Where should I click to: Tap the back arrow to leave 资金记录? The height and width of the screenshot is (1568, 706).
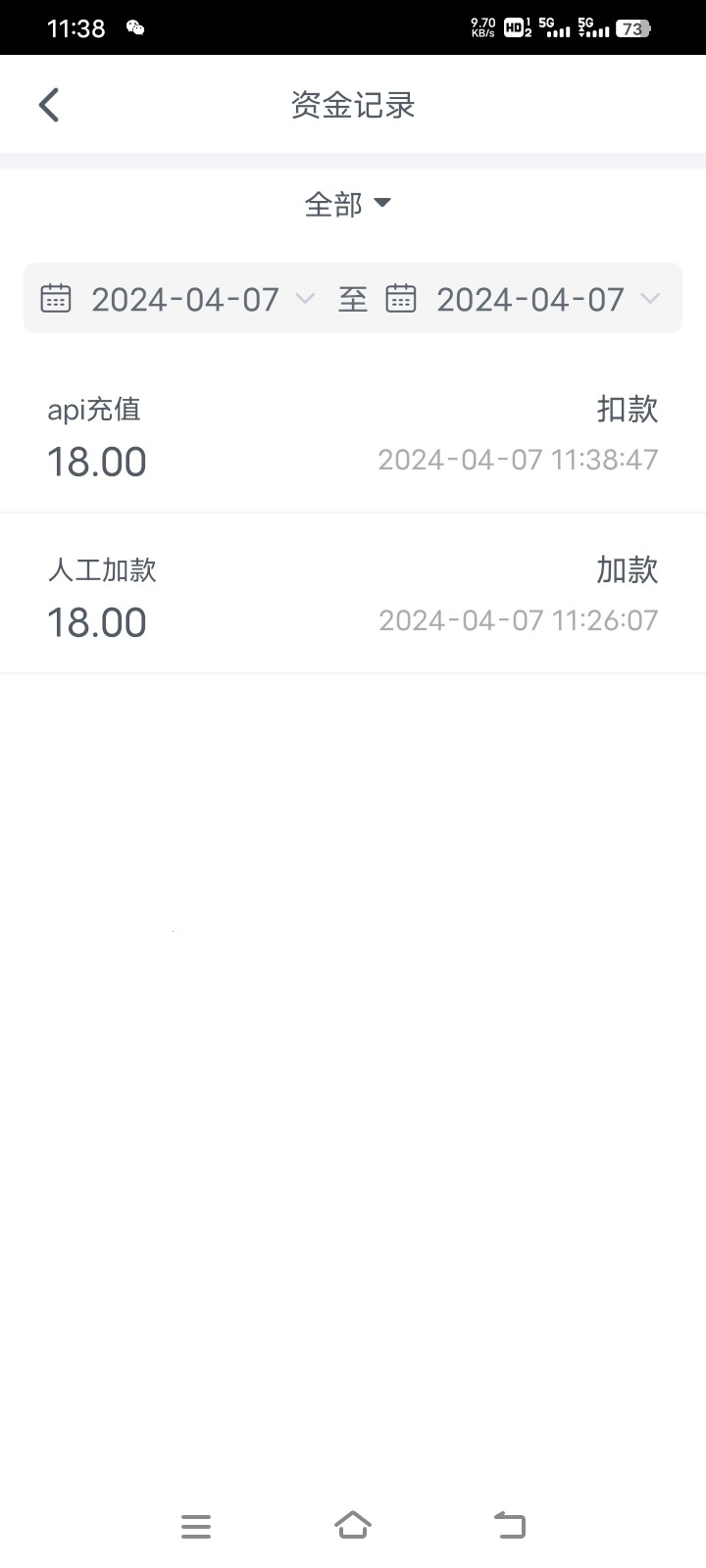click(48, 104)
